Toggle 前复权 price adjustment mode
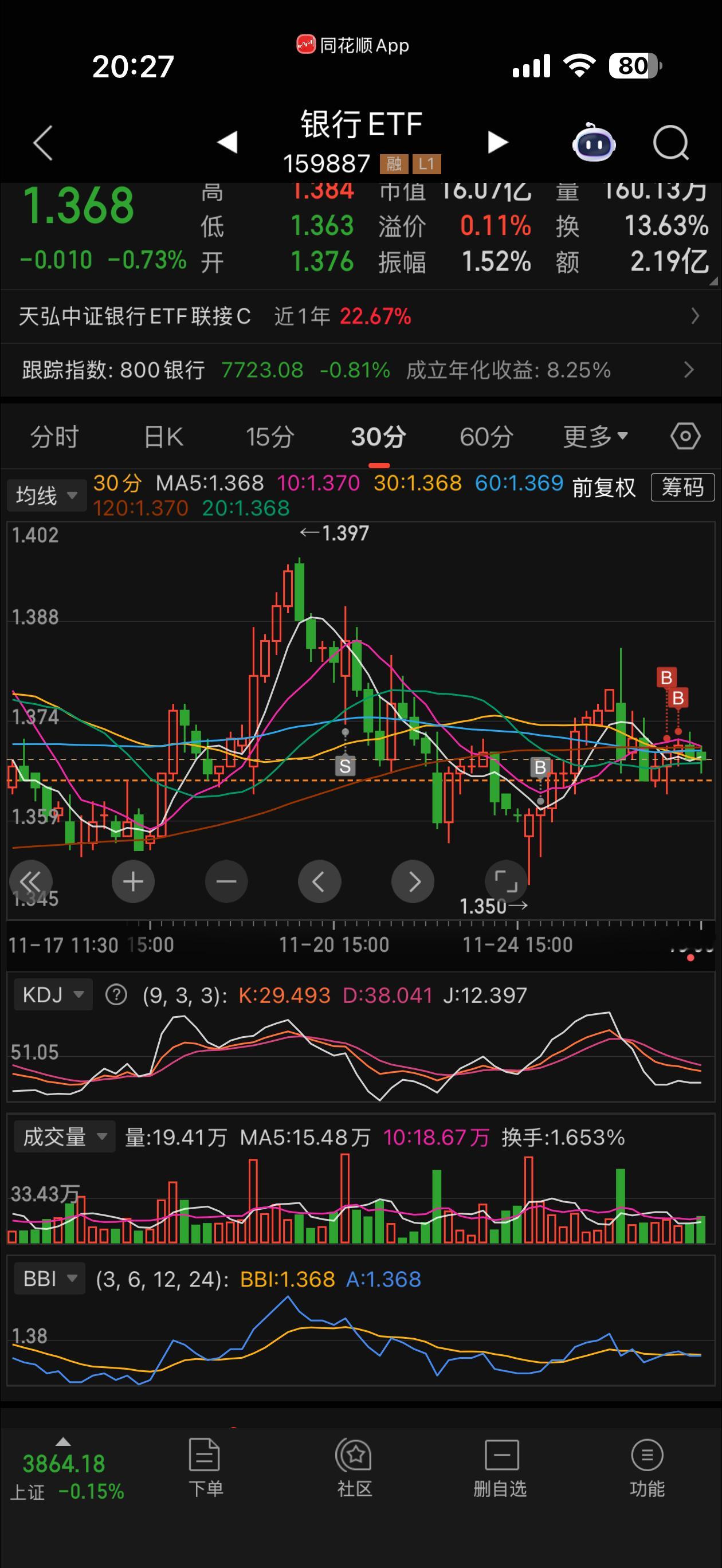The width and height of the screenshot is (722, 1568). click(x=603, y=488)
